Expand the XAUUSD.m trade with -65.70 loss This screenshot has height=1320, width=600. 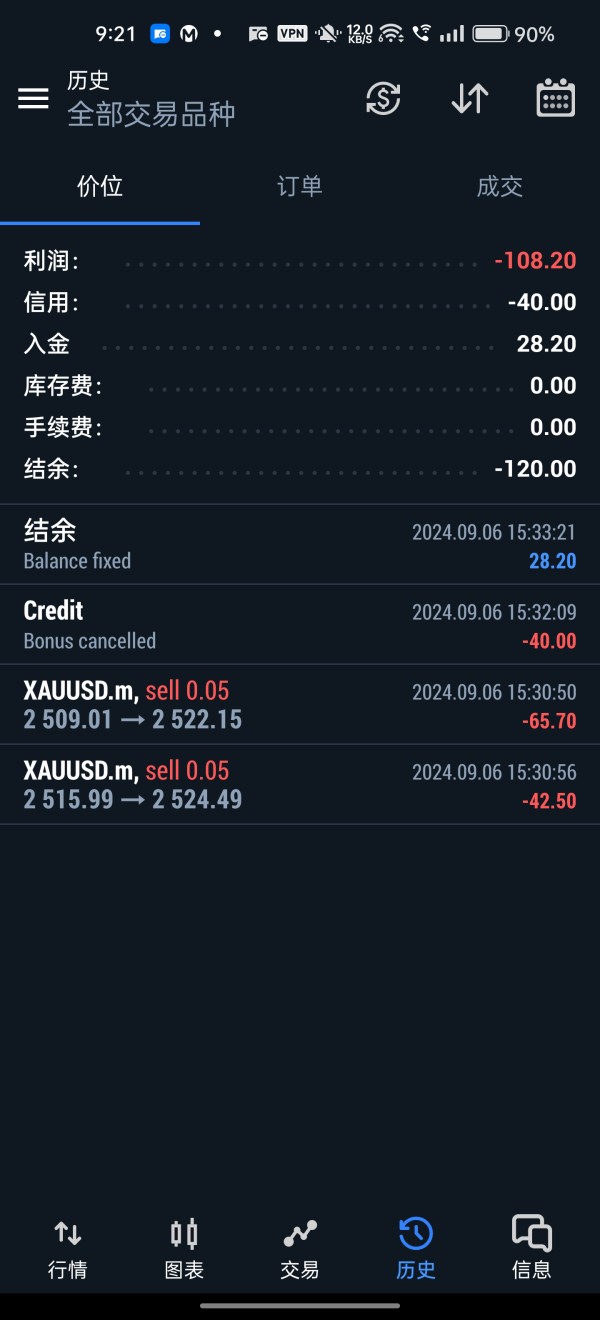pyautogui.click(x=300, y=705)
